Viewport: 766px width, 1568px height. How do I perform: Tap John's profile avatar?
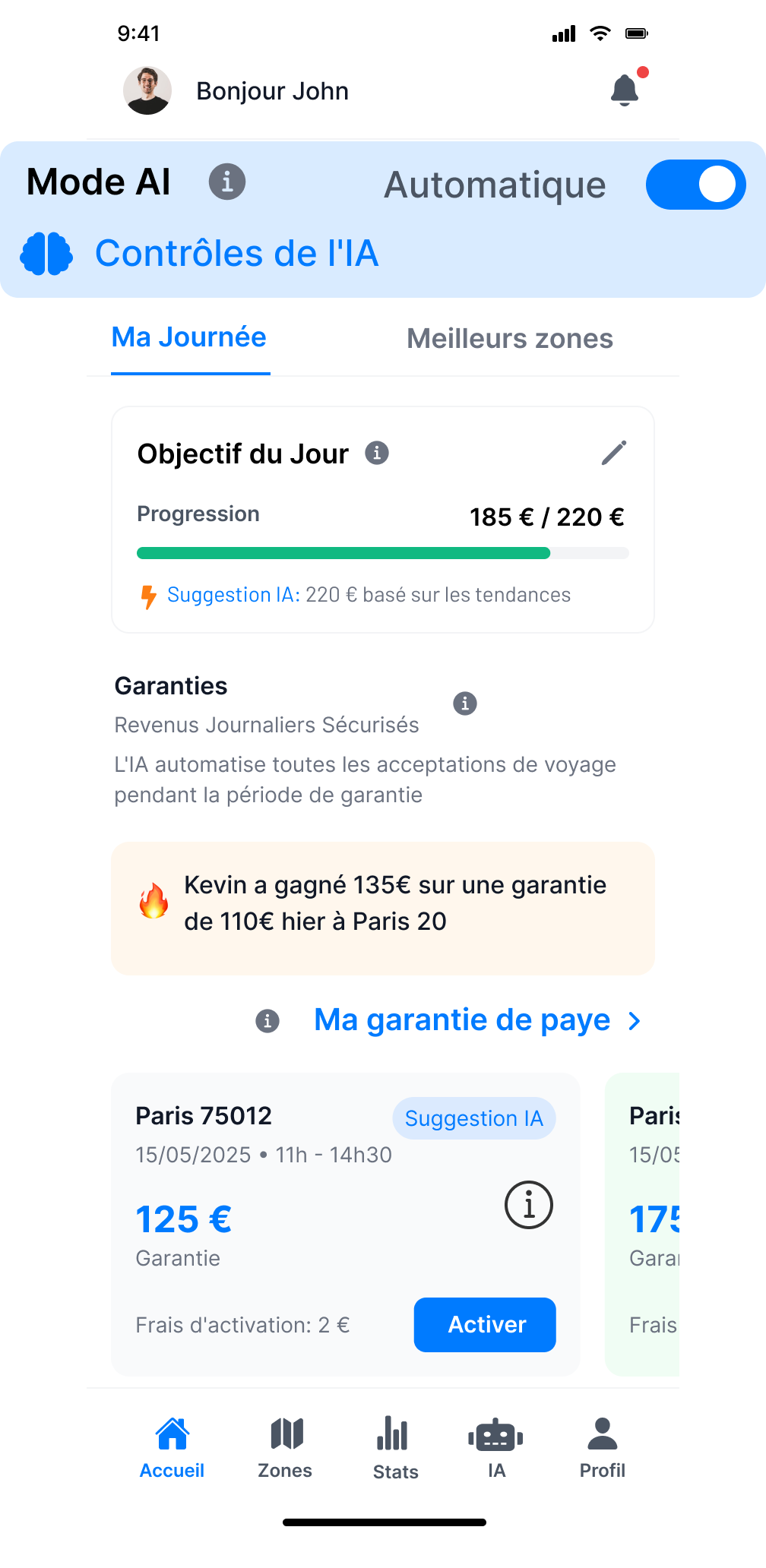(x=147, y=90)
